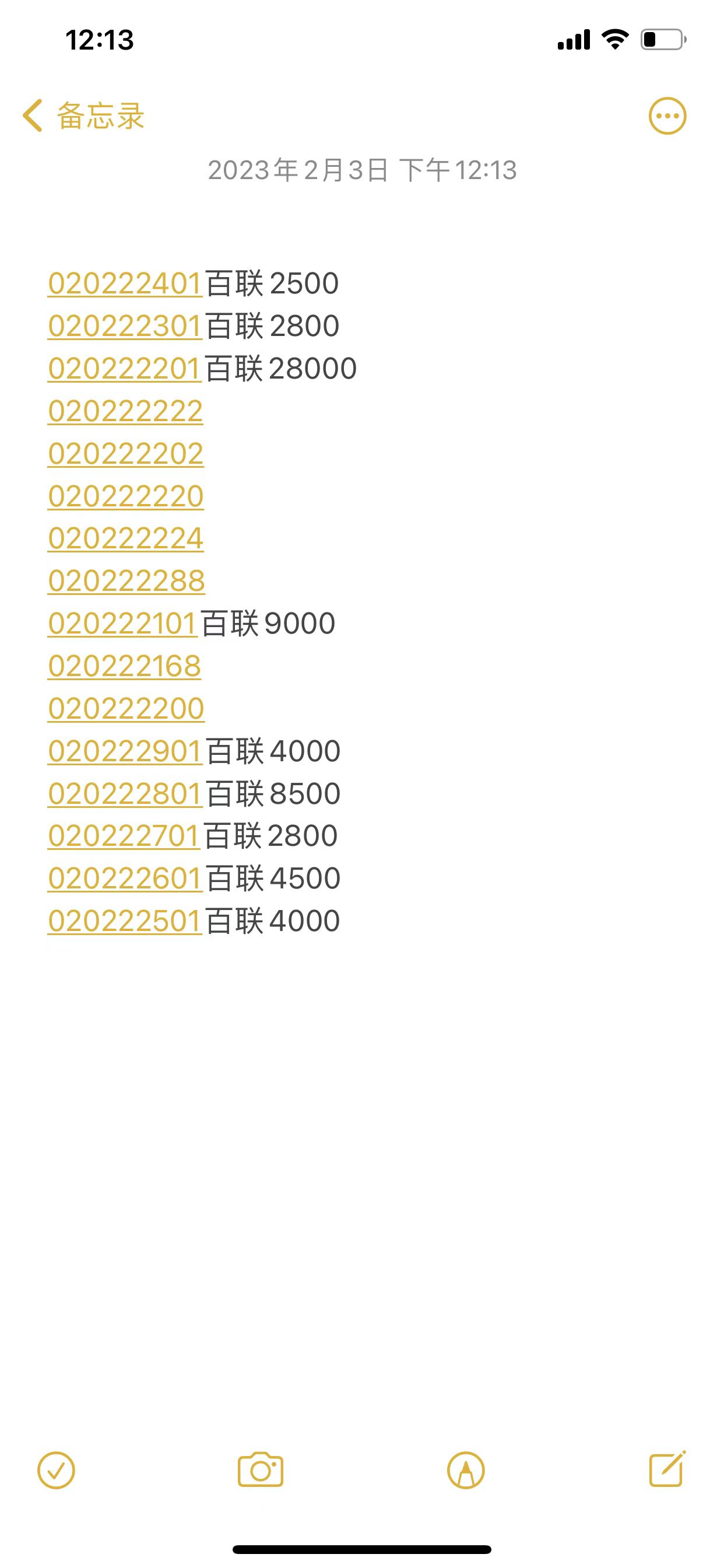Open the linked number 020222220

[126, 496]
